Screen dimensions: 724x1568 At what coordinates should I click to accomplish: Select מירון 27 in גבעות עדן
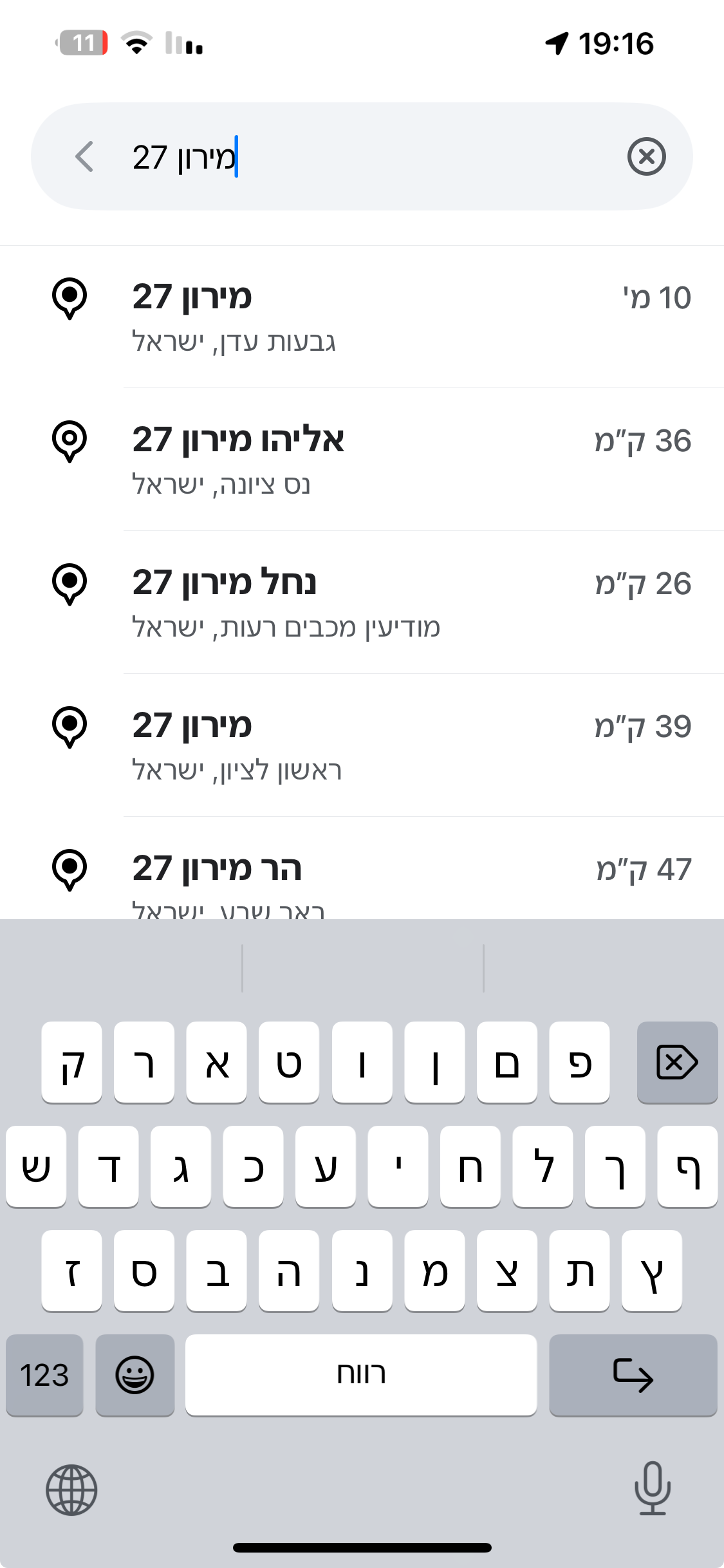click(x=360, y=317)
